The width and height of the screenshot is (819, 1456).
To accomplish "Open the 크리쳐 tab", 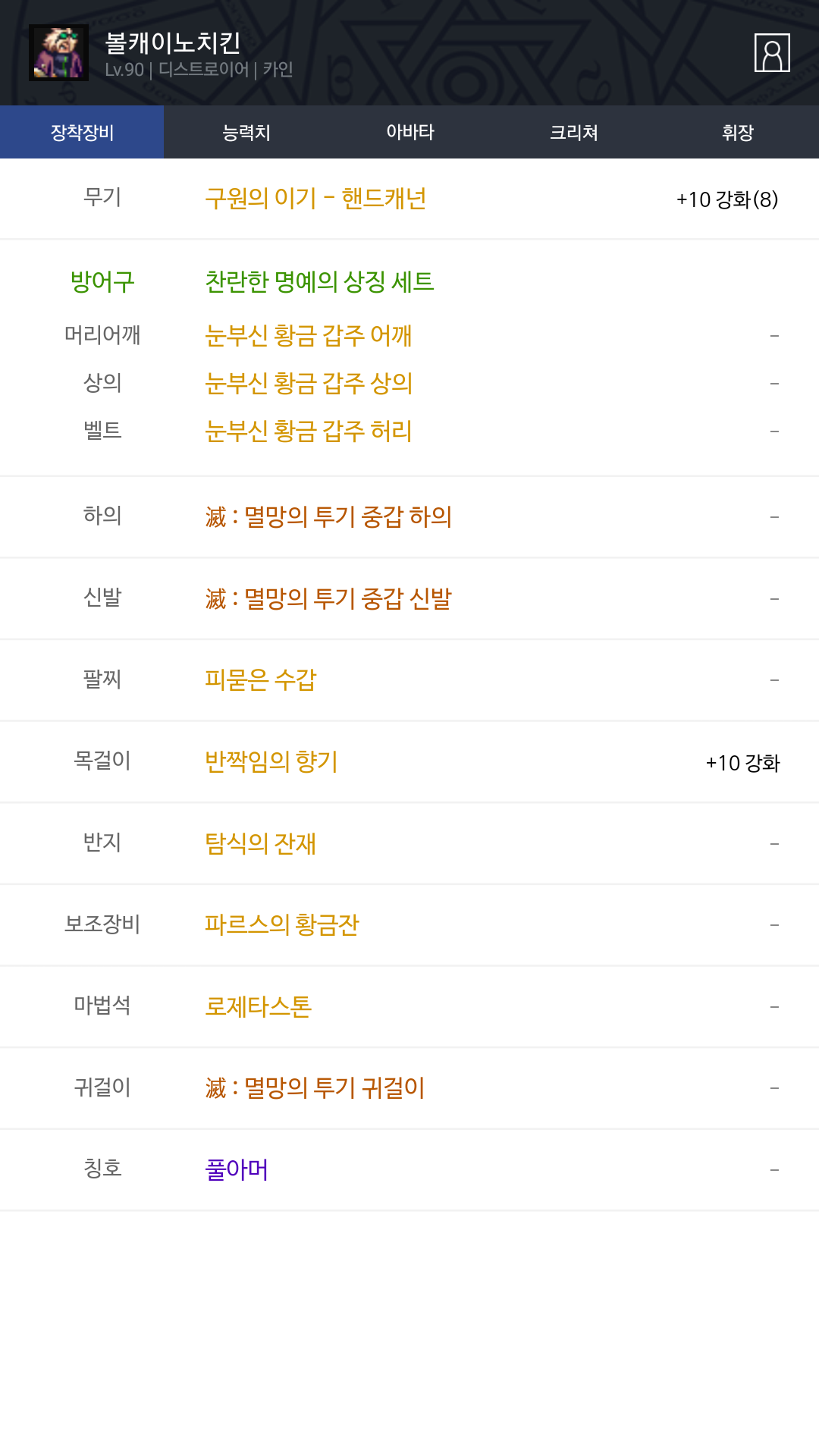I will click(x=573, y=132).
